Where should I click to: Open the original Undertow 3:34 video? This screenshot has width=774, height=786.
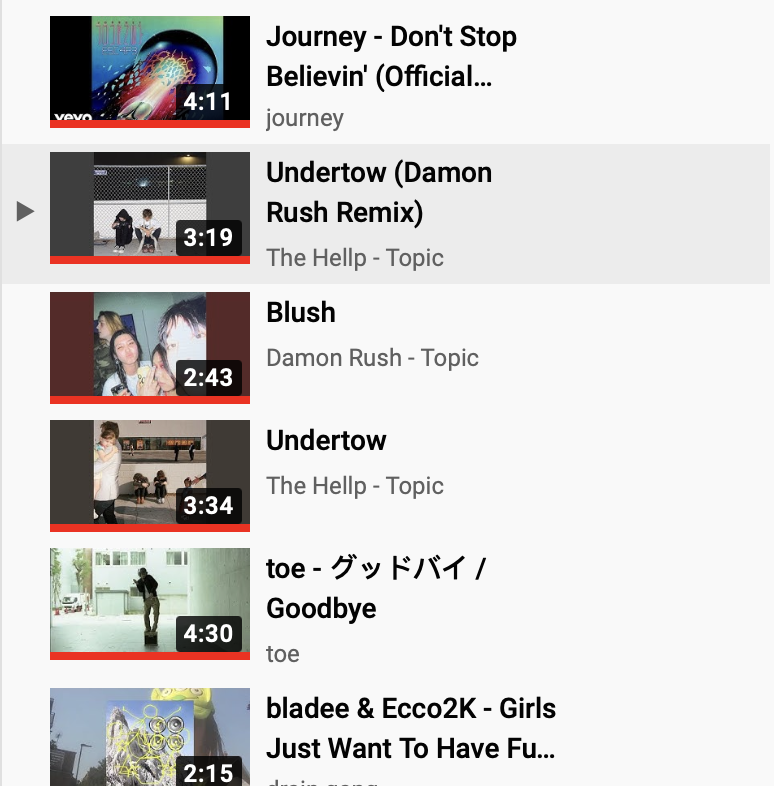[150, 474]
